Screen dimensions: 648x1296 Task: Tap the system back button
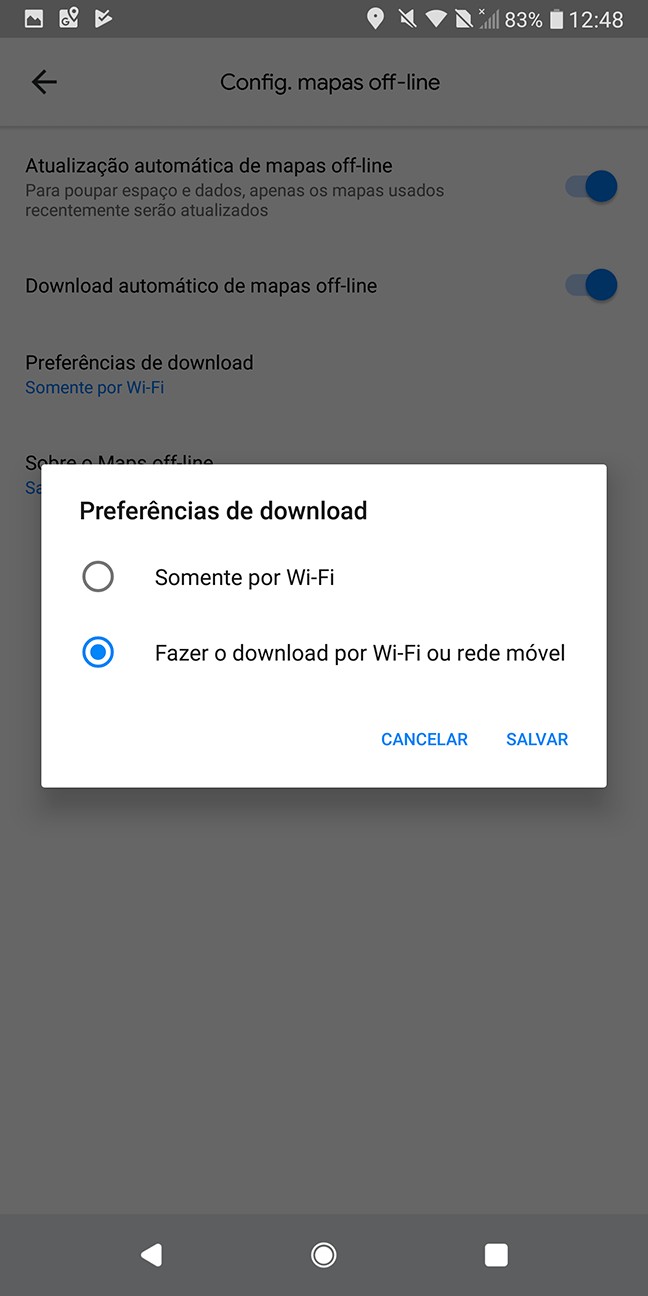pyautogui.click(x=152, y=1254)
